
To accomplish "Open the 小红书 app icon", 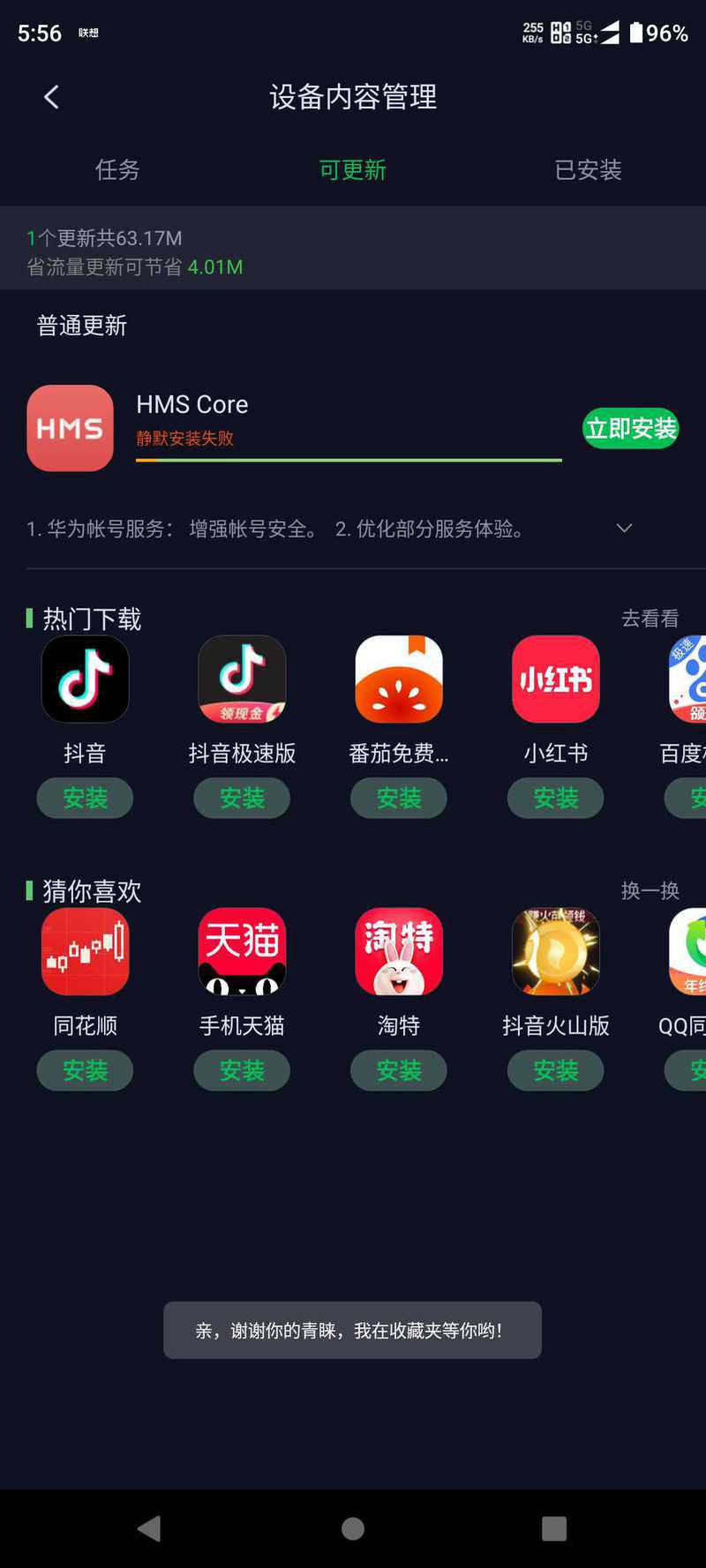I will (x=556, y=679).
